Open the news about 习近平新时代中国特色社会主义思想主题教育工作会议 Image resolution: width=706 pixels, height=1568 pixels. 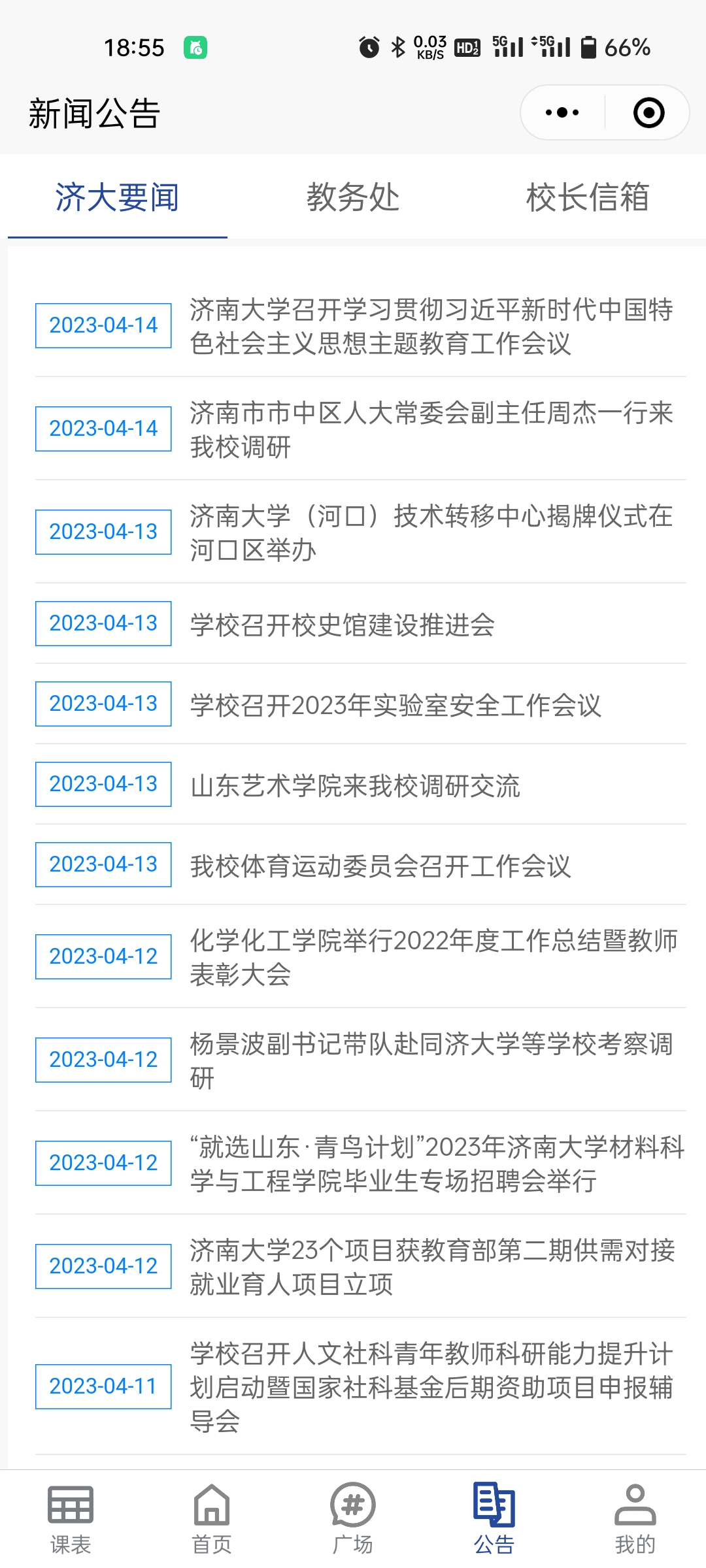click(431, 326)
